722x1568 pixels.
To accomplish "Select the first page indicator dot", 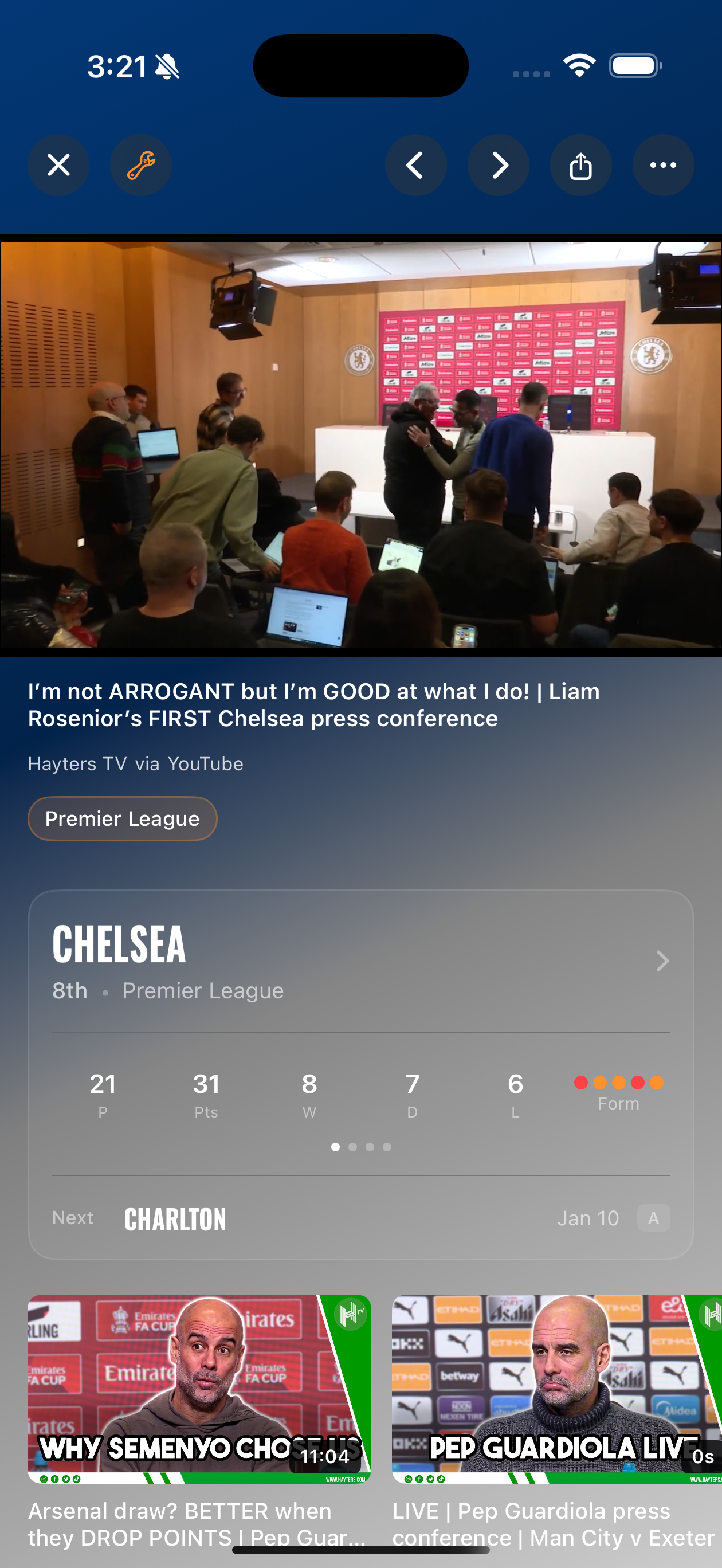I will click(x=335, y=1147).
